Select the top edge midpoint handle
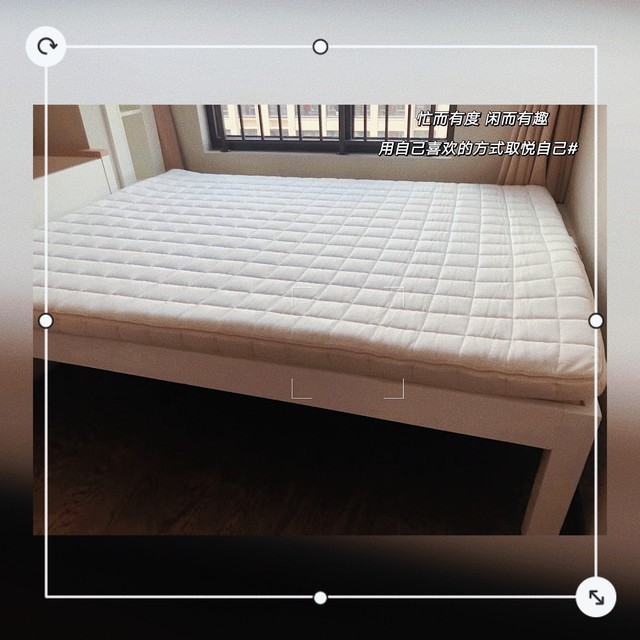 coord(320,47)
